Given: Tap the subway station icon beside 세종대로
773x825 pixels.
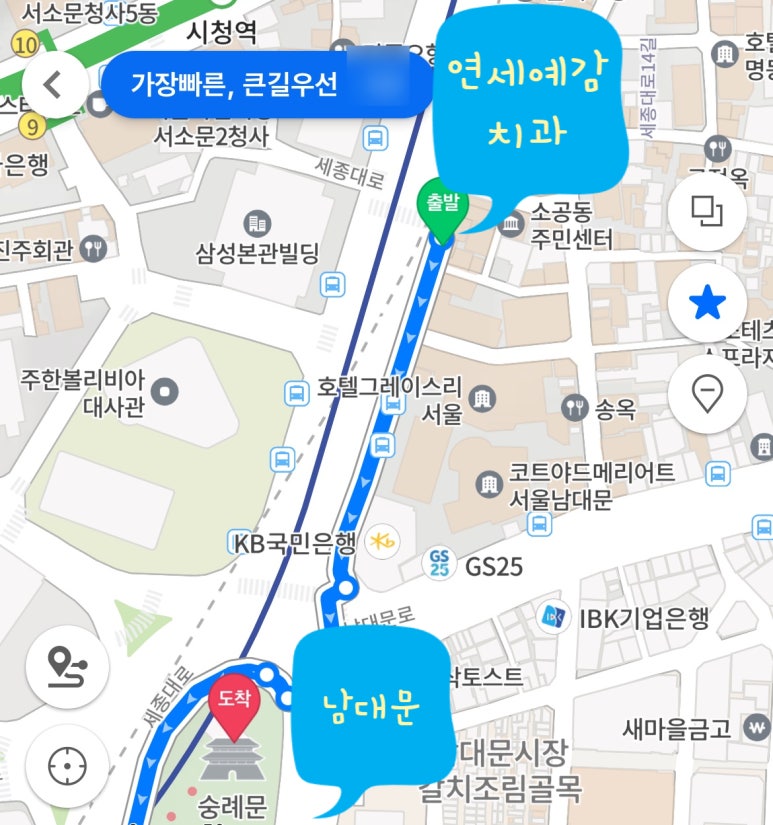Looking at the screenshot, I should [x=374, y=138].
